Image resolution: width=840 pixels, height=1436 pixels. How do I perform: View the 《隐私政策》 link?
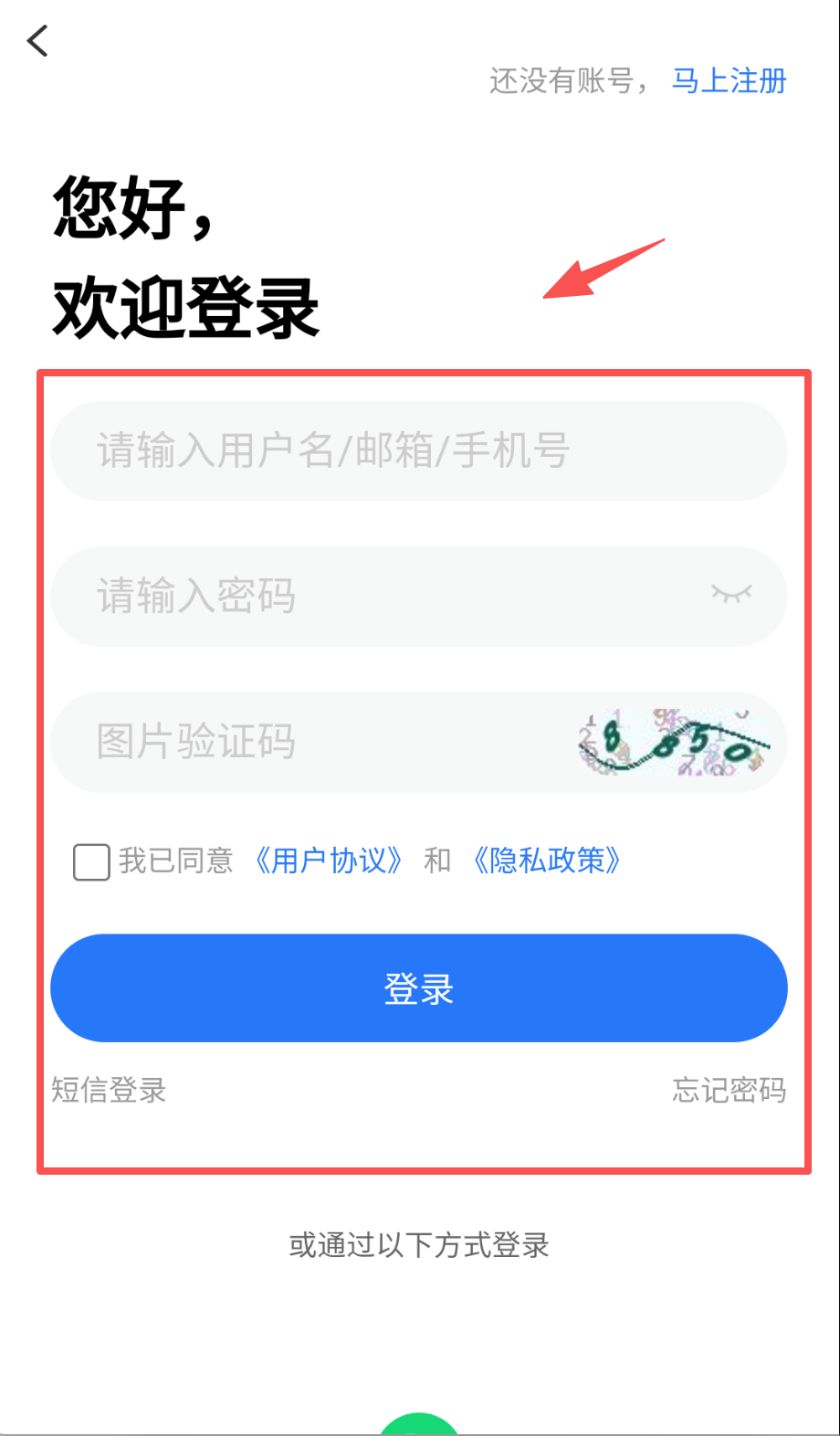547,861
